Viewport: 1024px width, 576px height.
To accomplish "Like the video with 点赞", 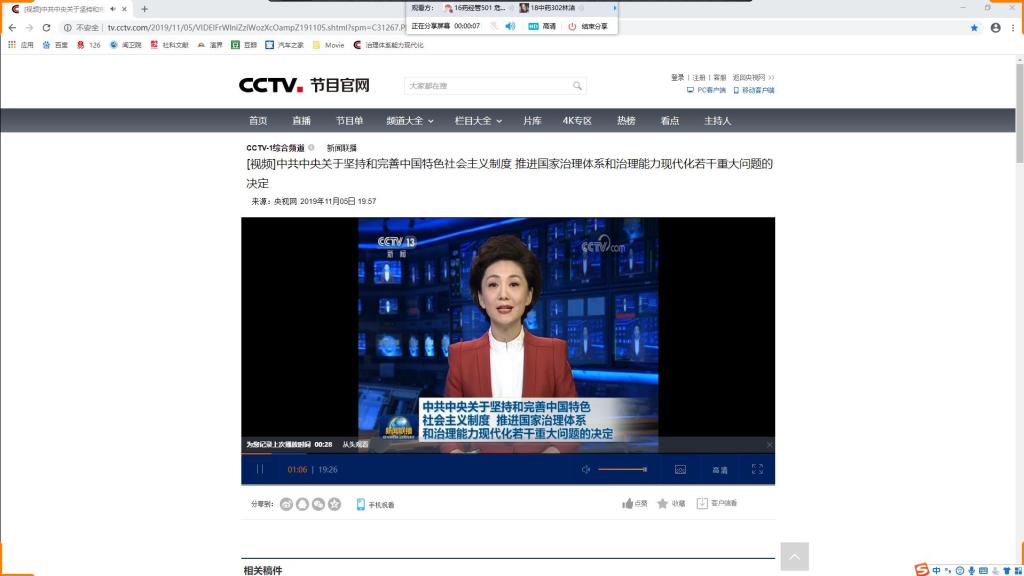I will click(x=635, y=504).
